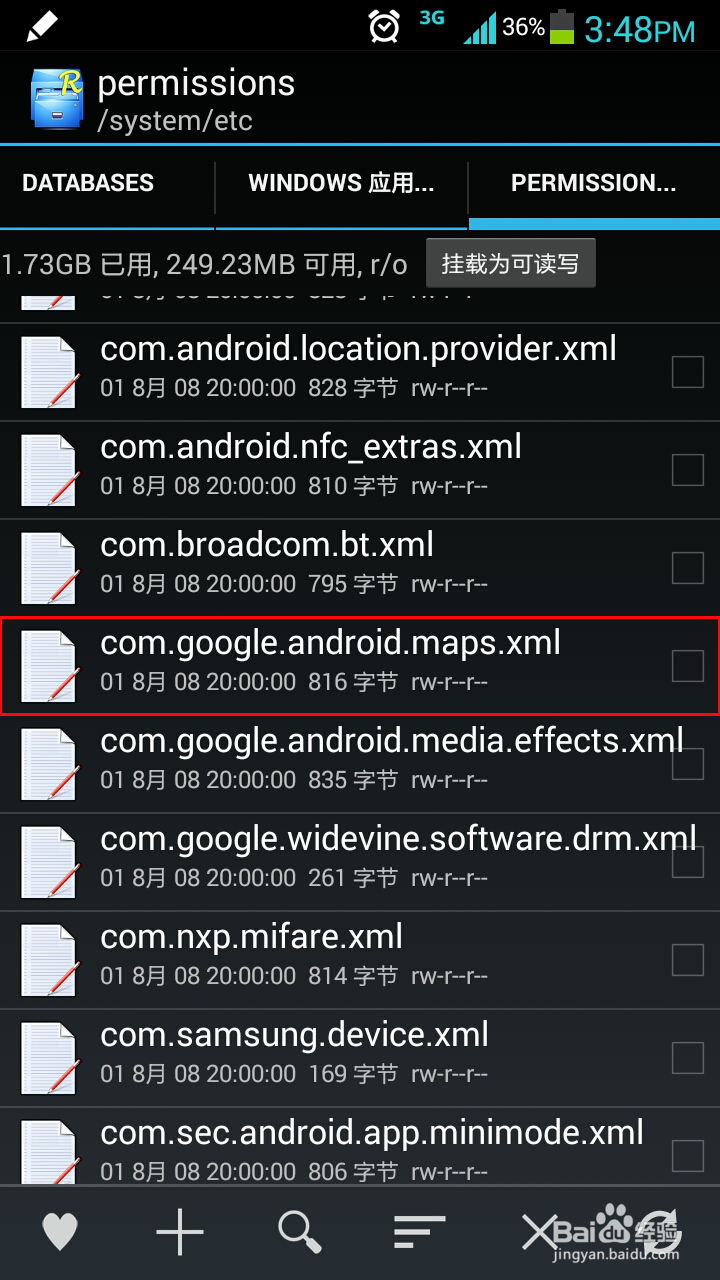Open the sort options icon
Image resolution: width=720 pixels, height=1280 pixels.
419,1230
